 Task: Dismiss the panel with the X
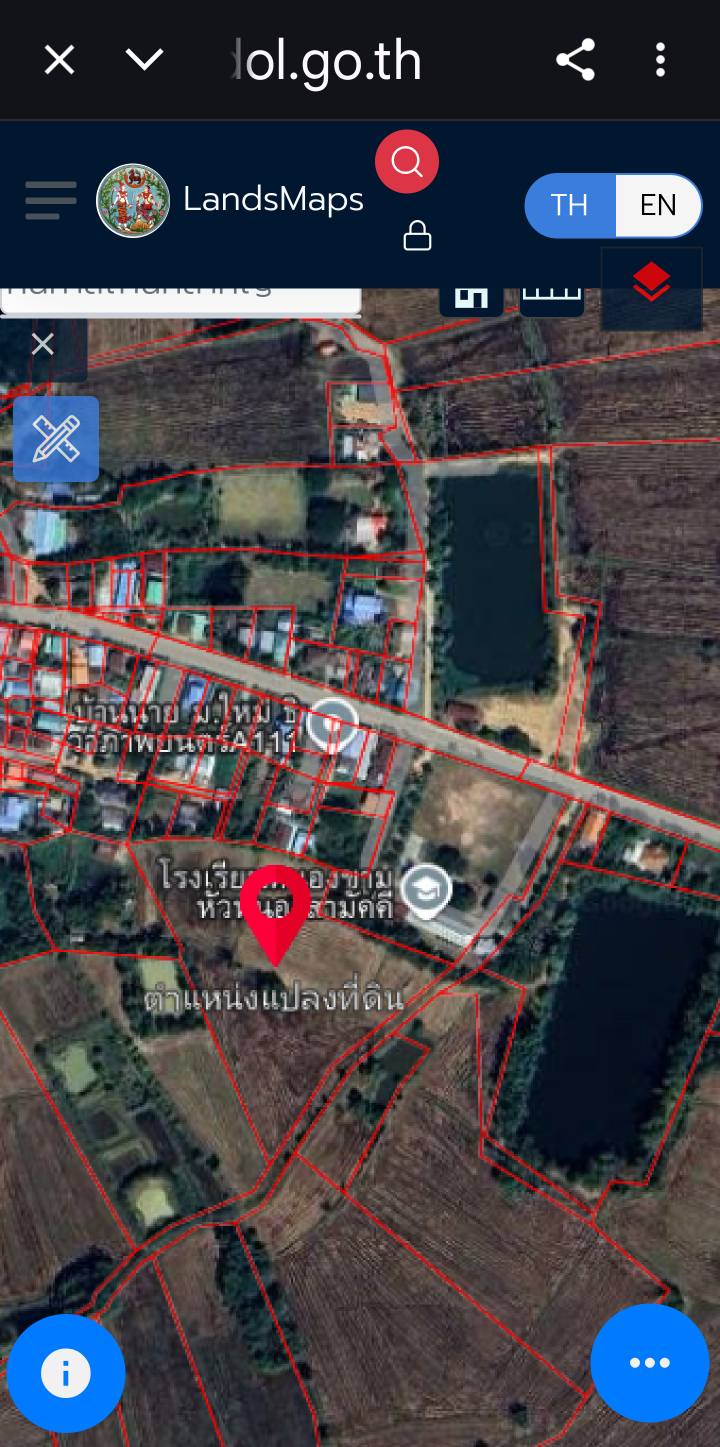click(x=43, y=345)
